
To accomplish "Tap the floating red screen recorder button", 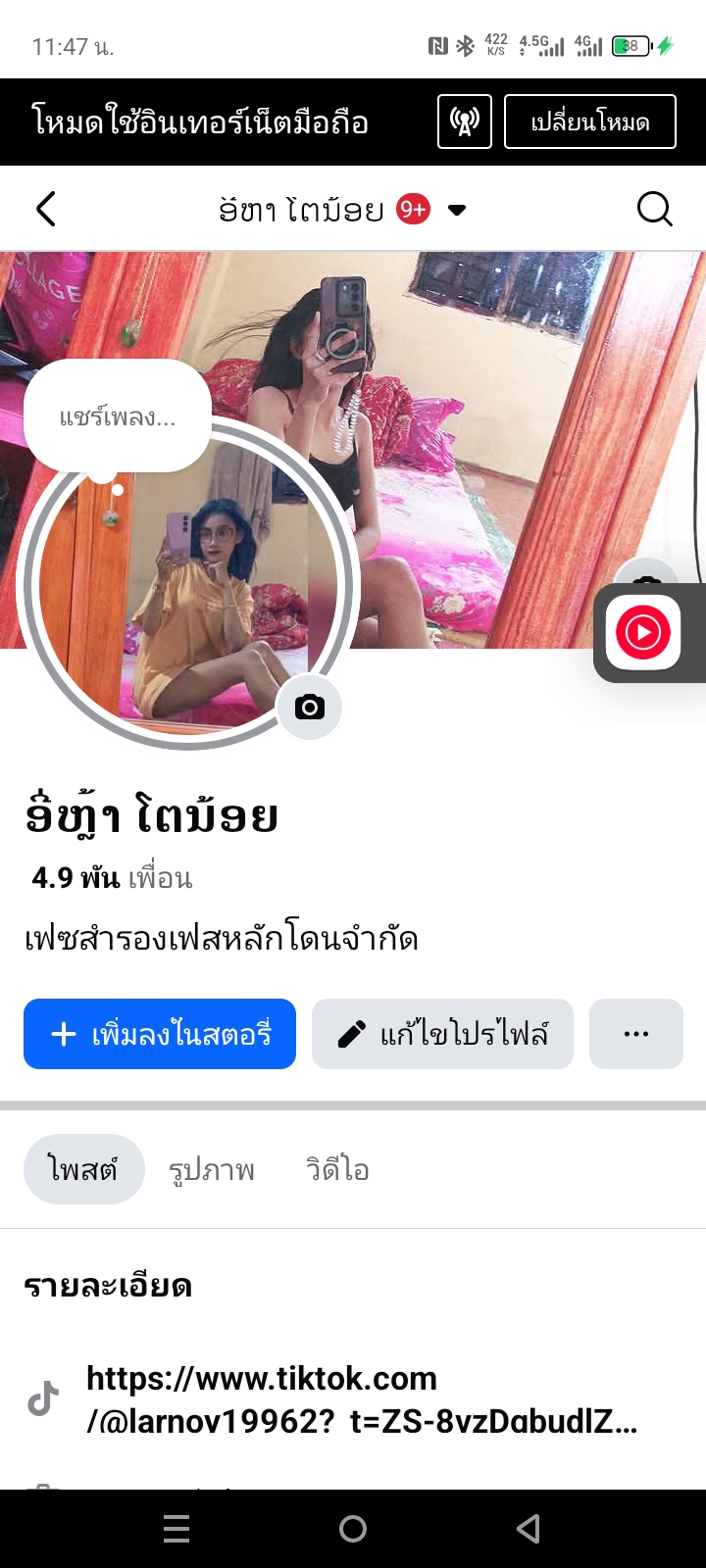I will click(x=643, y=633).
